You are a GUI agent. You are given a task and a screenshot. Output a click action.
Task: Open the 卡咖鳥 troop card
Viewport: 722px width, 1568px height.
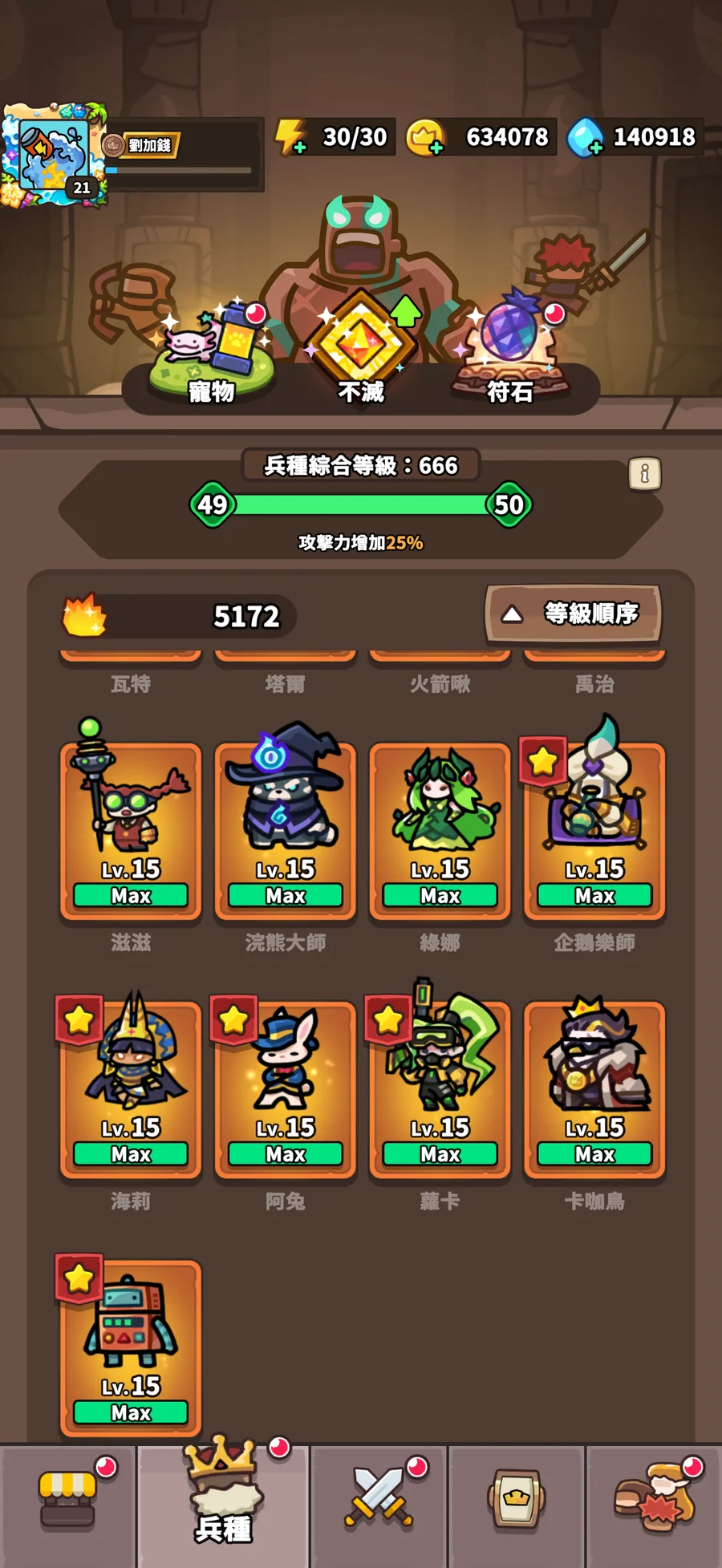[x=594, y=1089]
